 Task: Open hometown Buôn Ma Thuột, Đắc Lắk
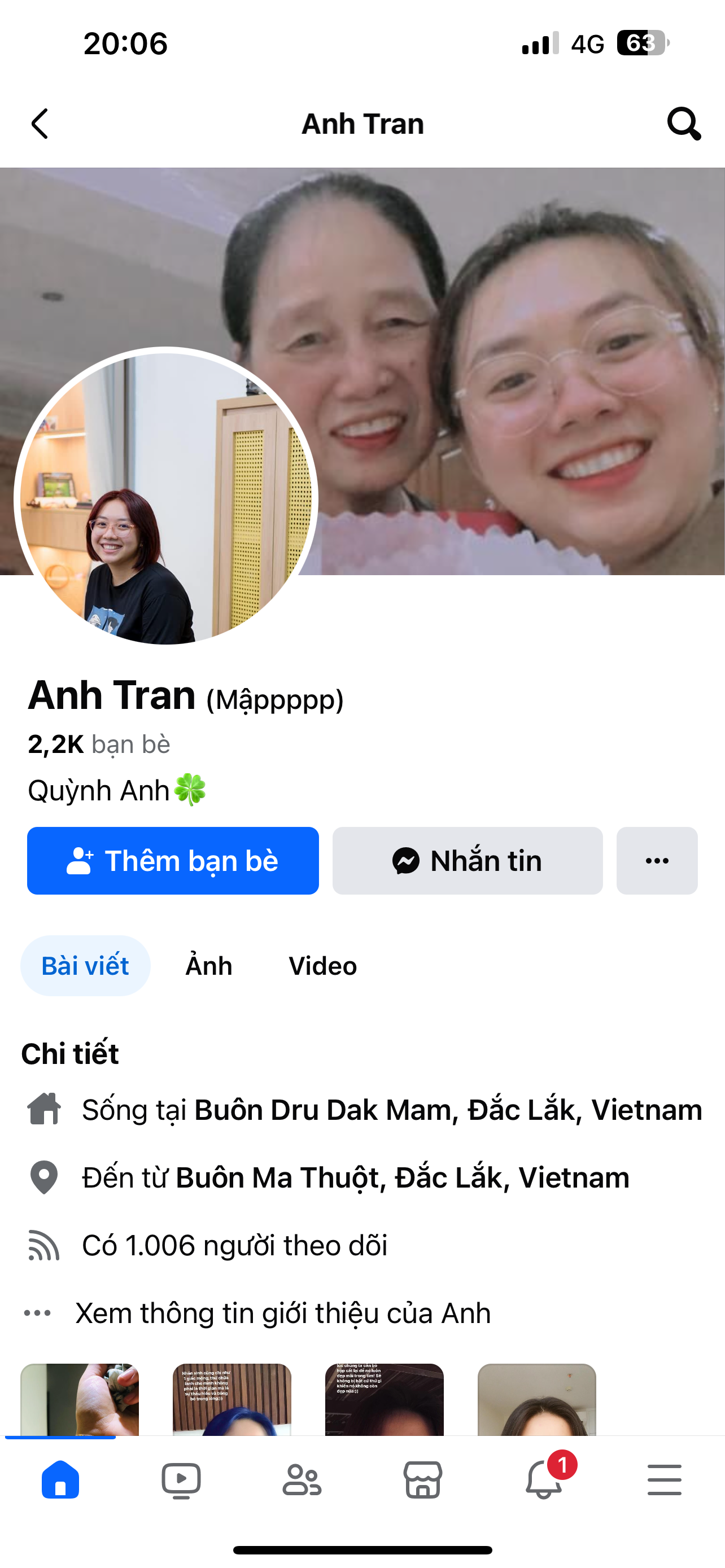pyautogui.click(x=403, y=1177)
